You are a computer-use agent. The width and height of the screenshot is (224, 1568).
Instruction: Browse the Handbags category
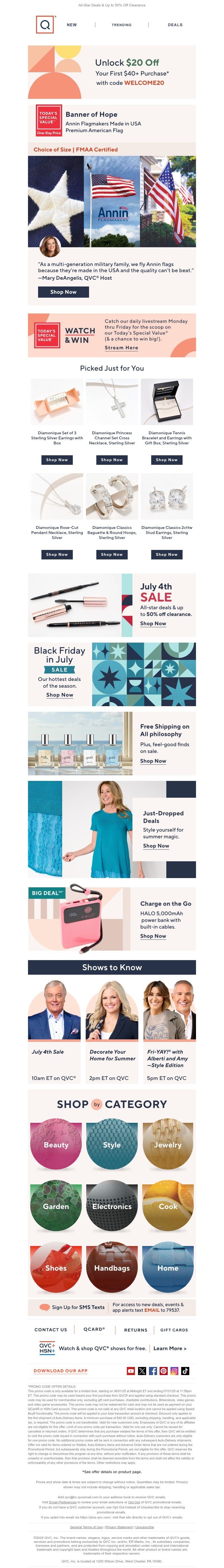112,1268
